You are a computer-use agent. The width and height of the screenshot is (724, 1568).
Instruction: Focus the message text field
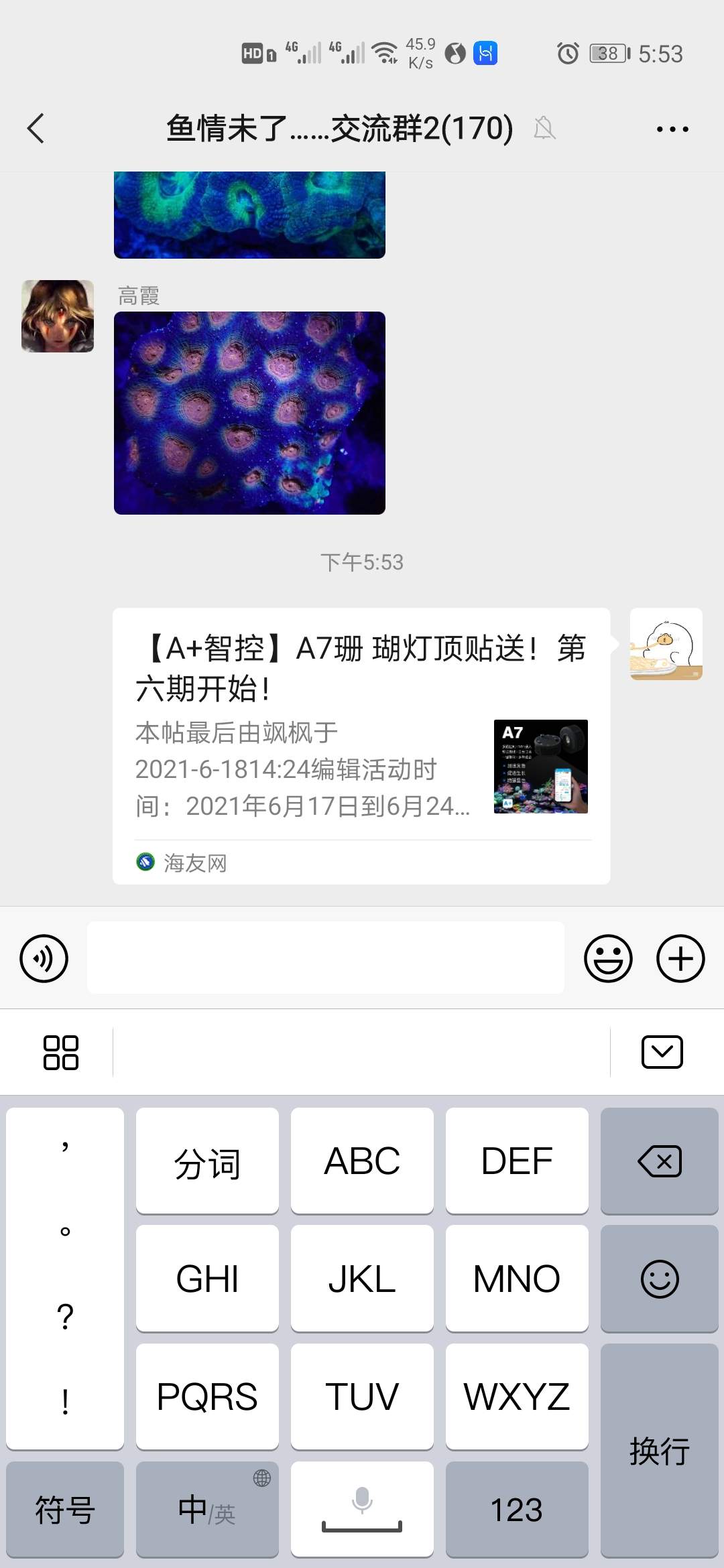326,957
